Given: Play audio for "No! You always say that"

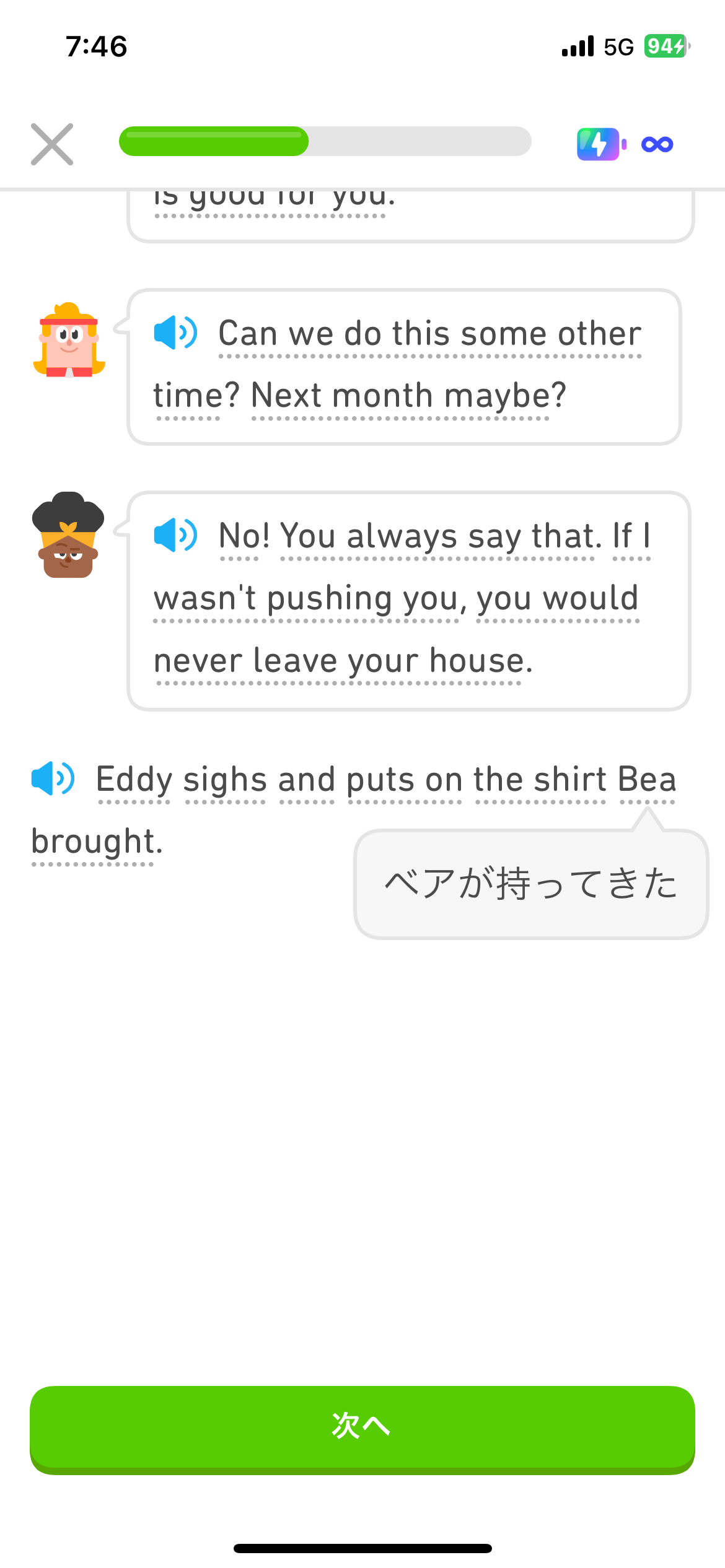Looking at the screenshot, I should 175,535.
